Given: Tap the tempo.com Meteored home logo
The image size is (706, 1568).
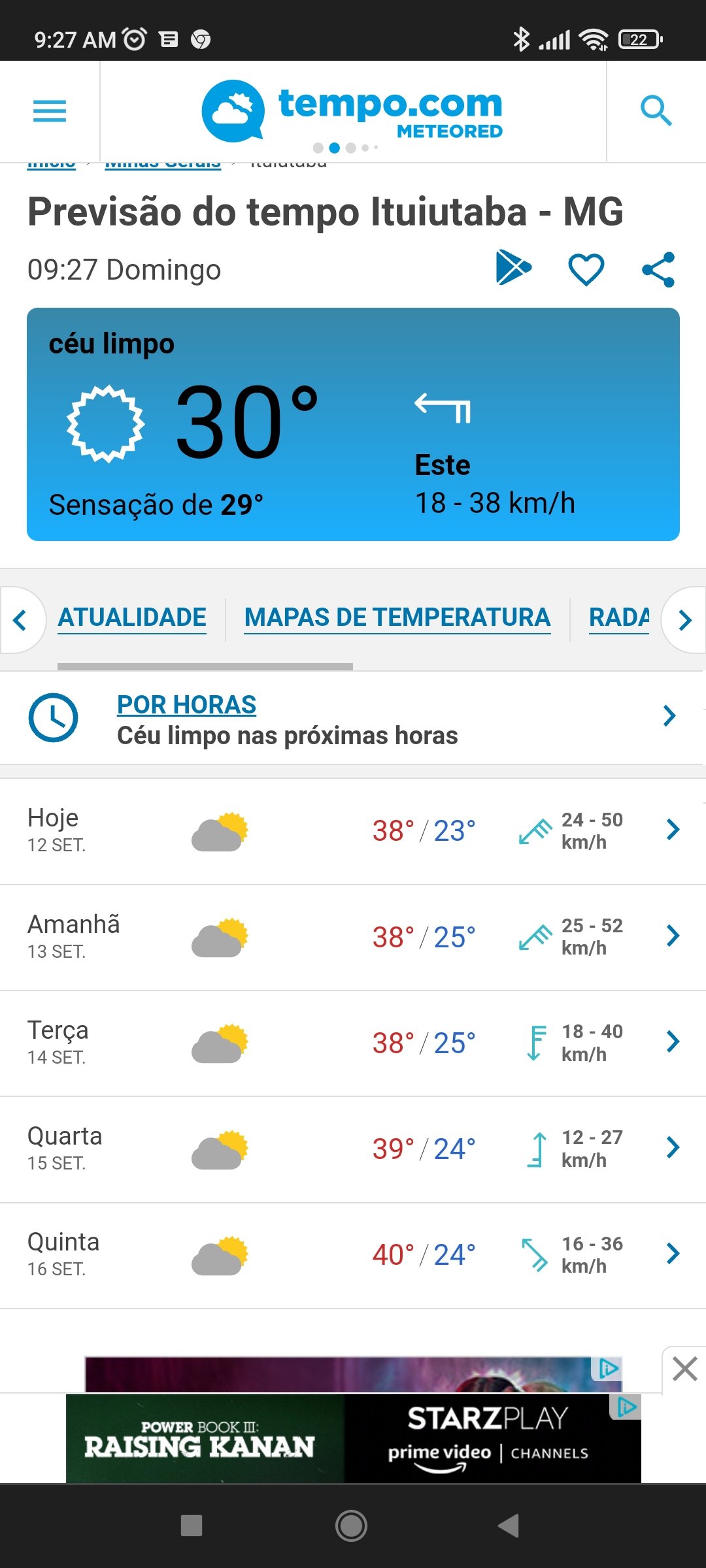Looking at the screenshot, I should [x=353, y=111].
